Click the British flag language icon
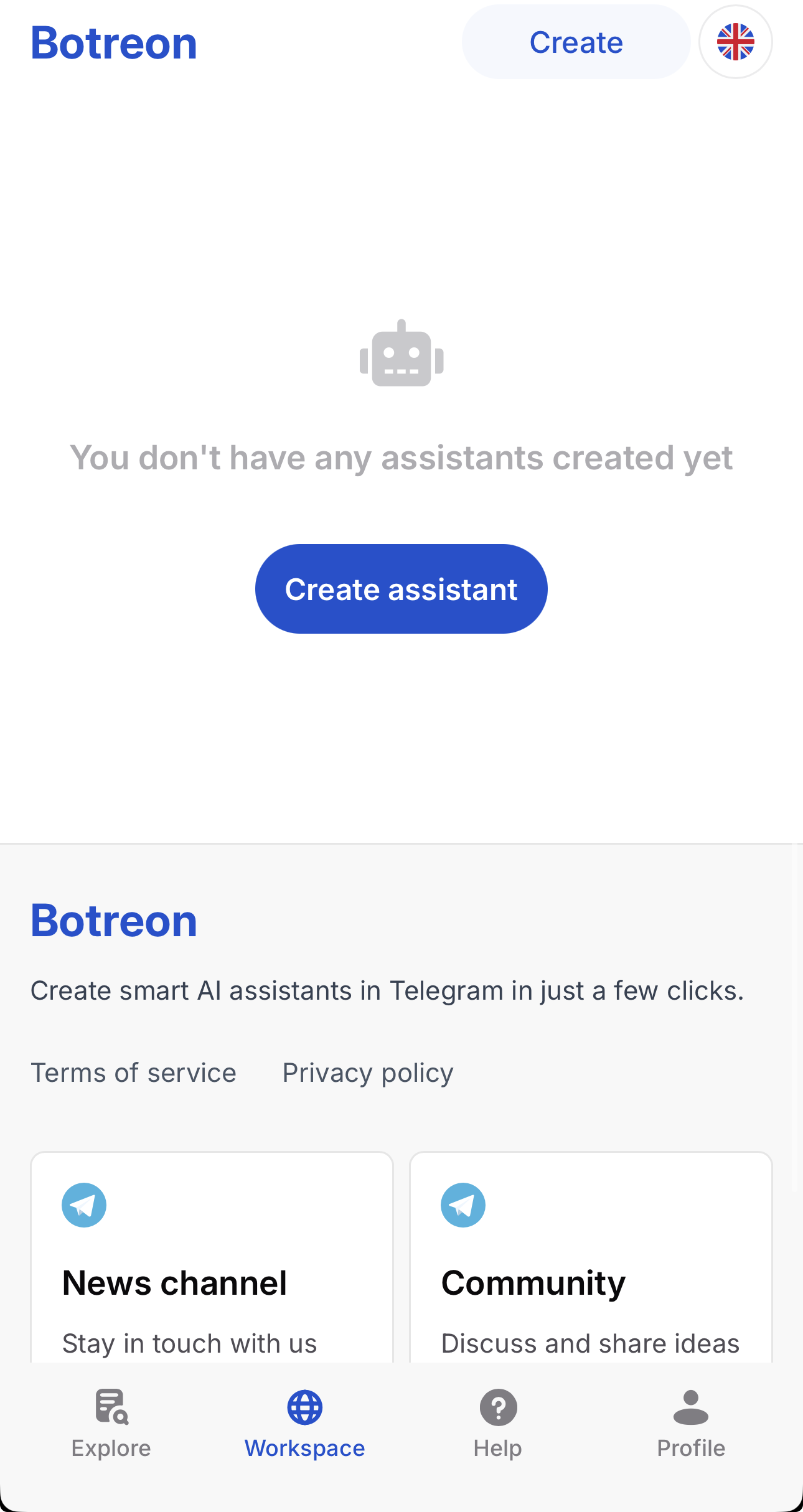The image size is (803, 1512). [735, 42]
